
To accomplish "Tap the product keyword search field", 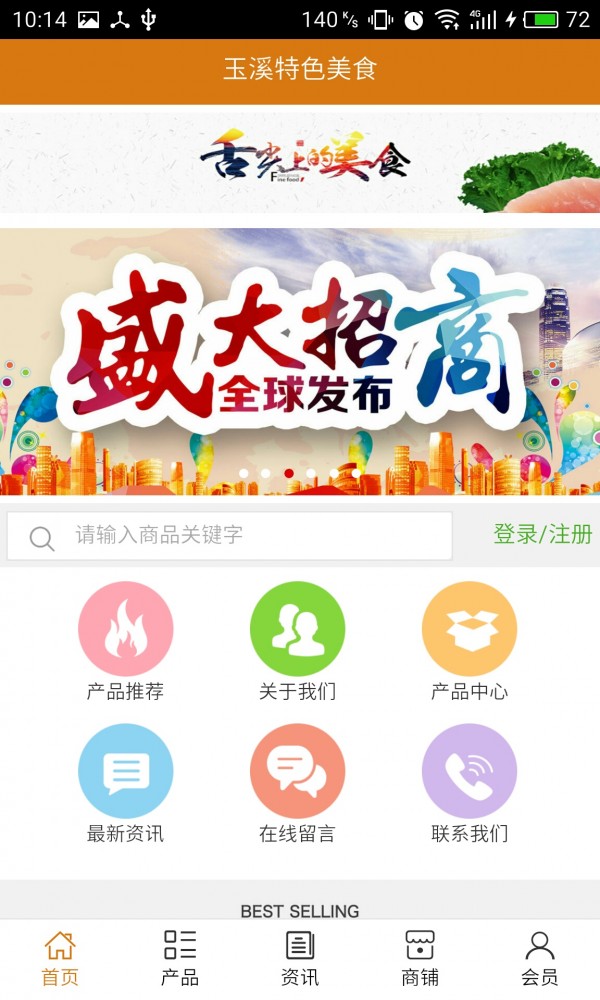I will [250, 535].
